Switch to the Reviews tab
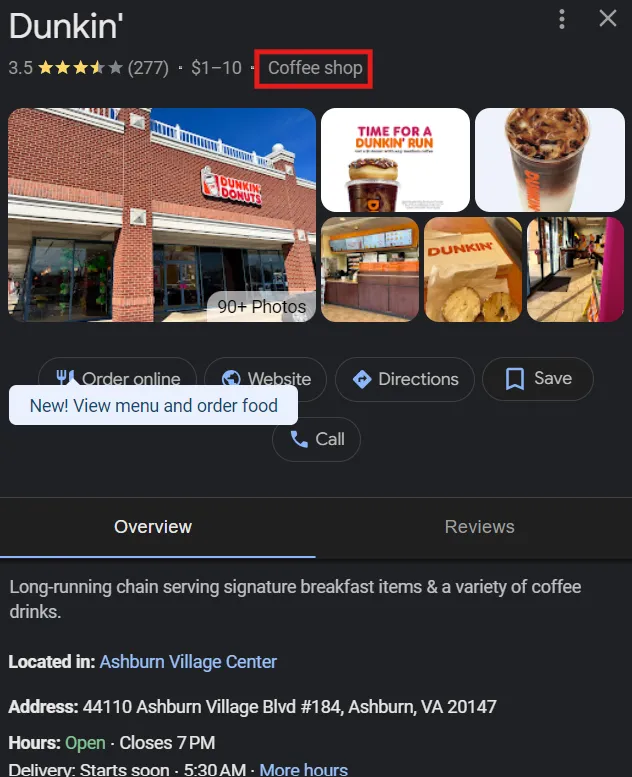This screenshot has height=777, width=632. click(479, 527)
